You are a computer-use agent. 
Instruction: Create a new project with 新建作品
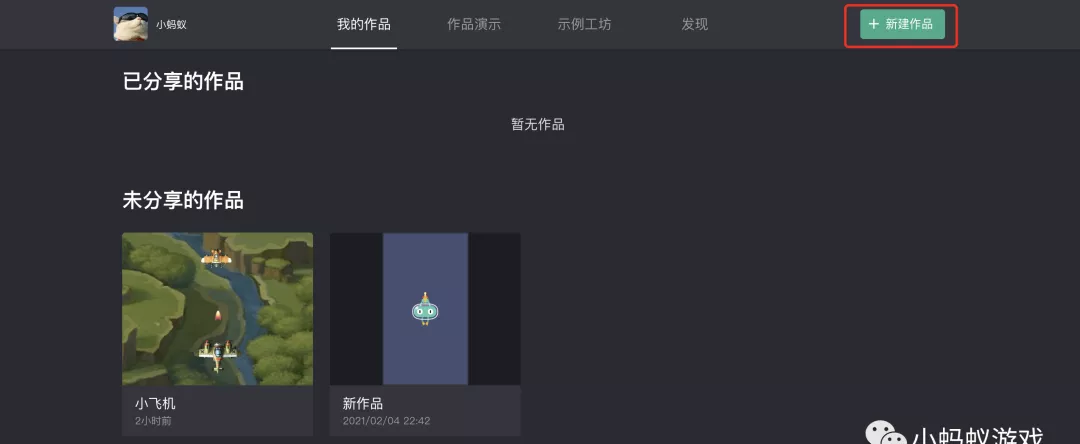[x=901, y=24]
